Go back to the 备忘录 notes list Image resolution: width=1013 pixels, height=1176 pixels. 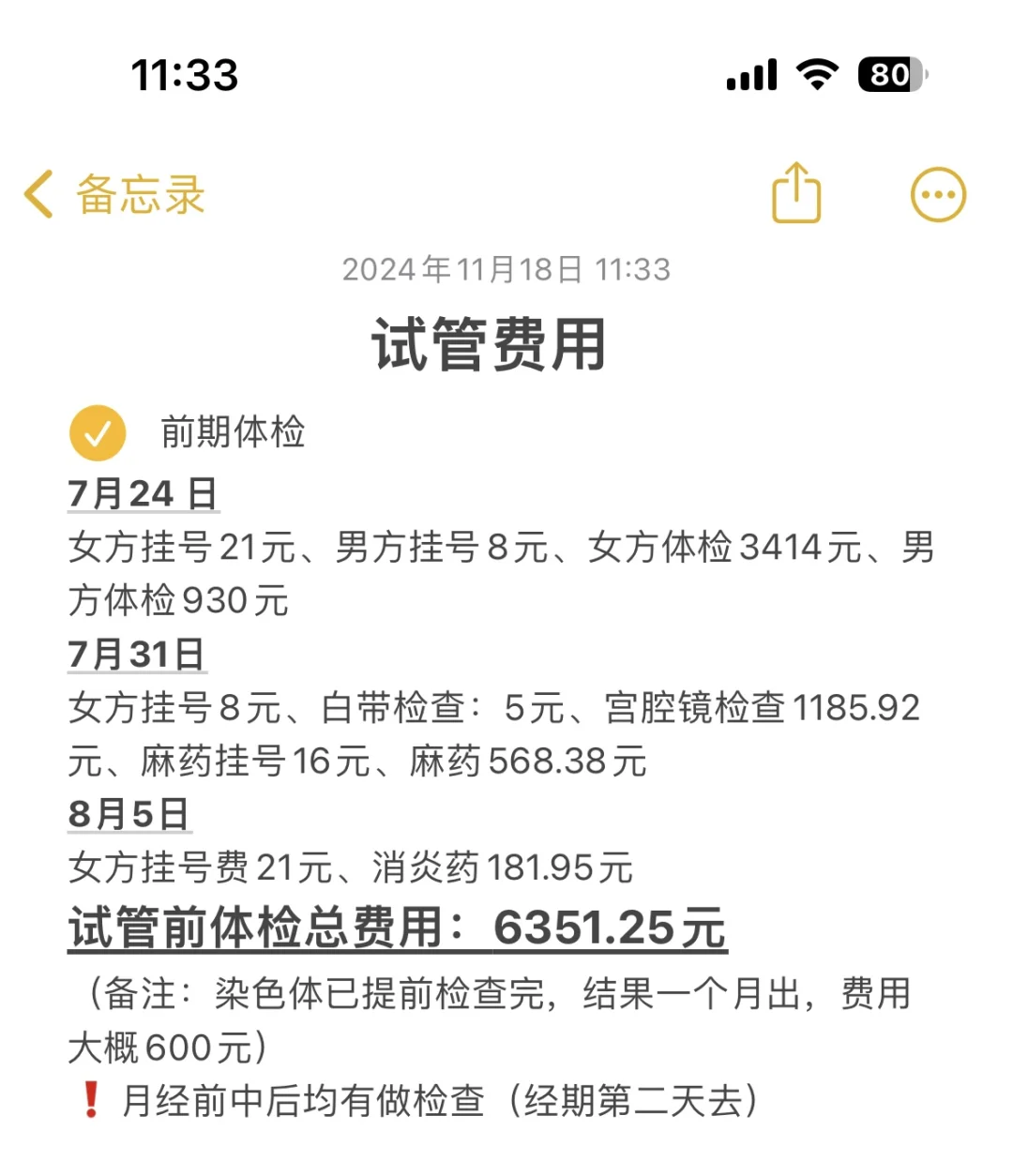point(114,195)
